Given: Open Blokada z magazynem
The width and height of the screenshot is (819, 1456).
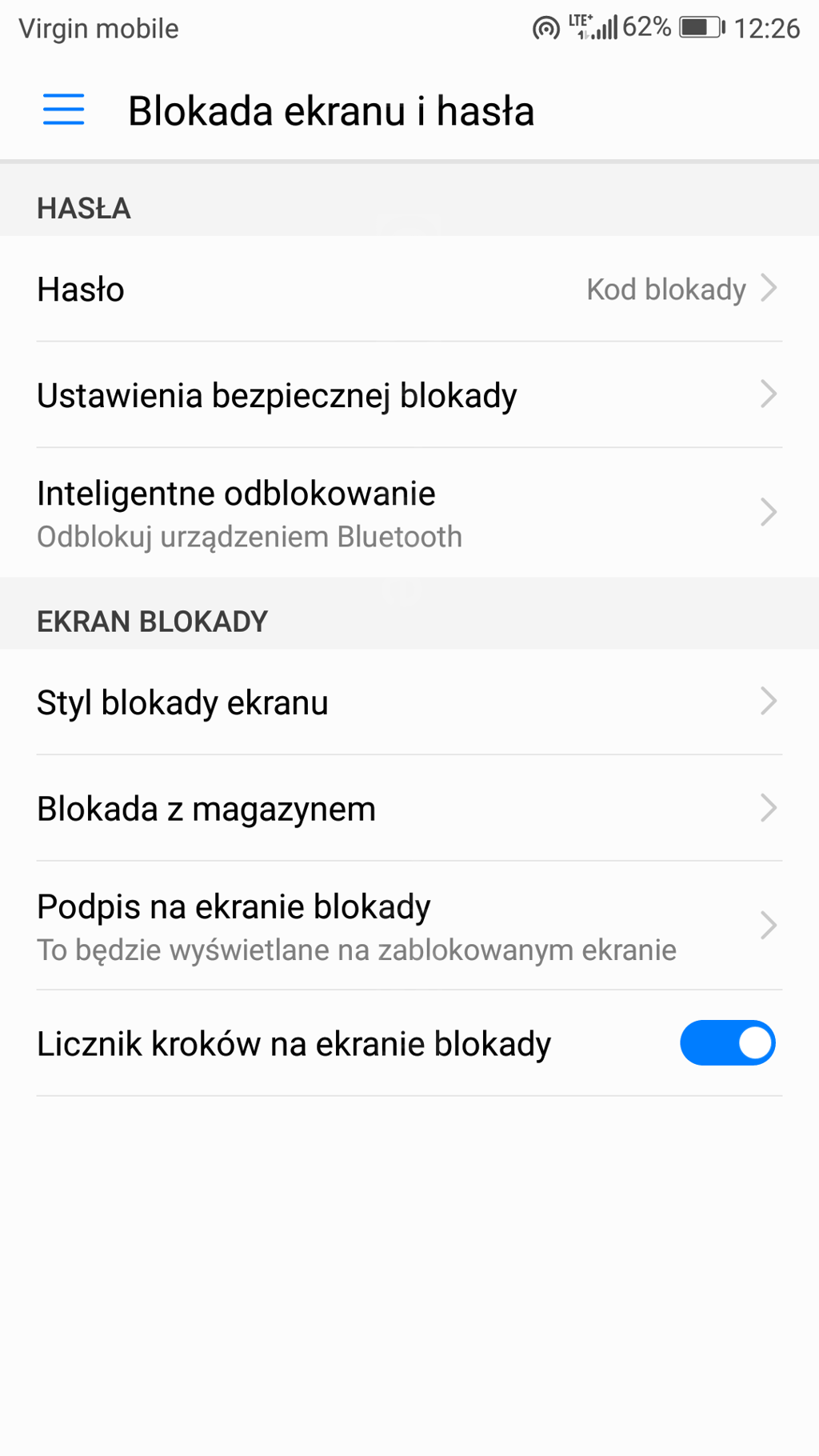Looking at the screenshot, I should pos(408,809).
